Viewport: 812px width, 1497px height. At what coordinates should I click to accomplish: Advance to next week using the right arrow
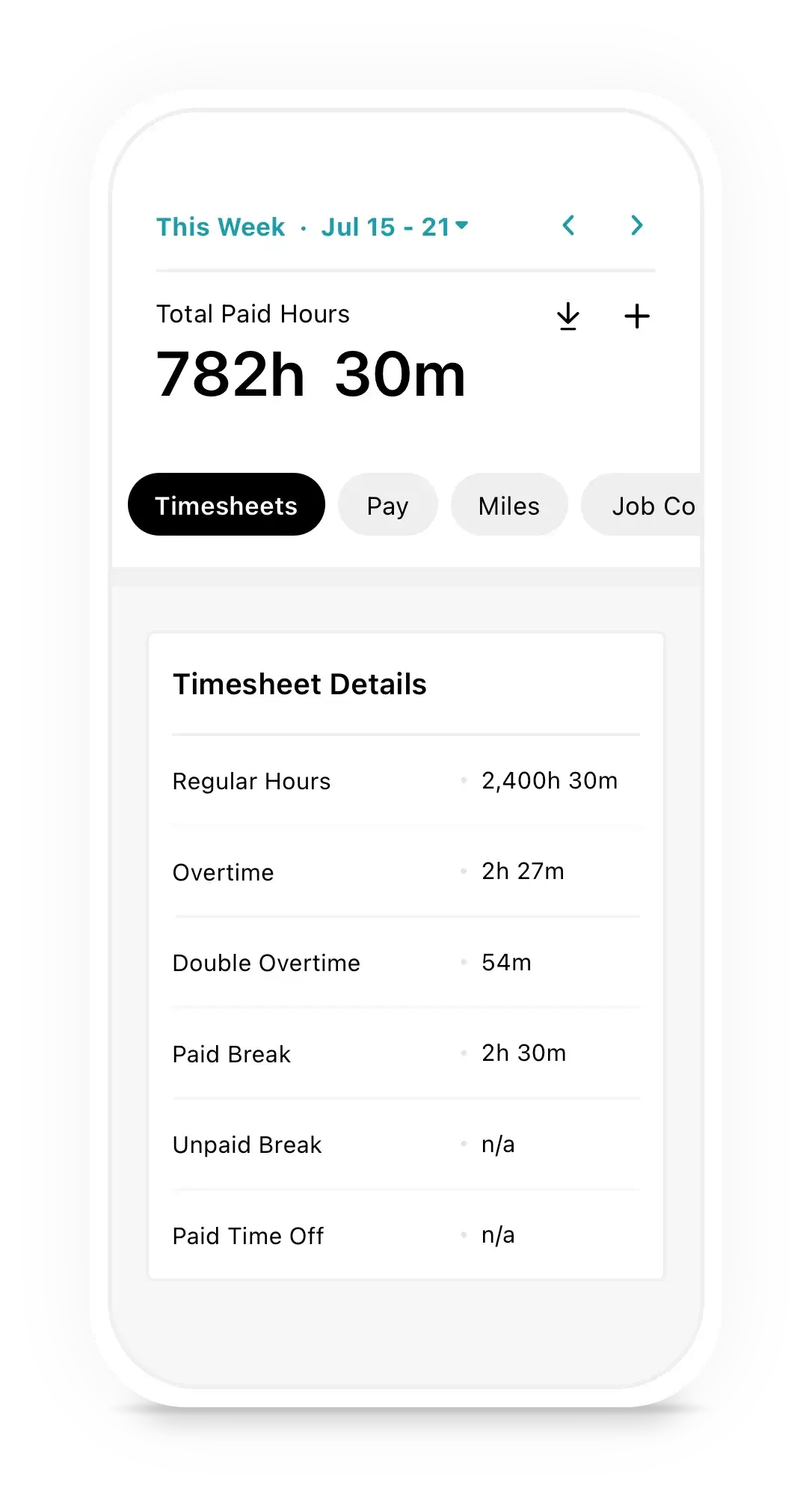pos(636,225)
